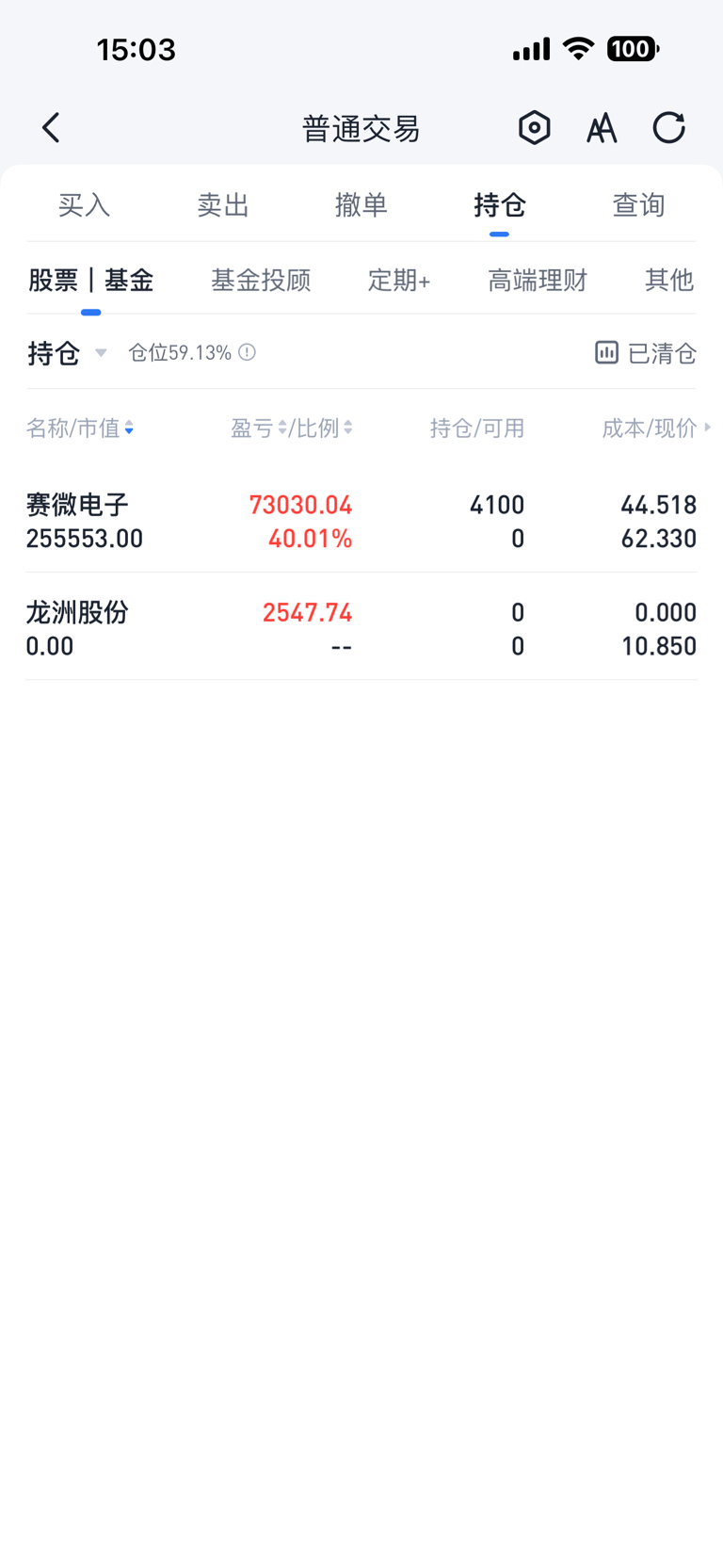The height and width of the screenshot is (1568, 723).
Task: Open the hexagon settings icon
Action: pos(534,128)
